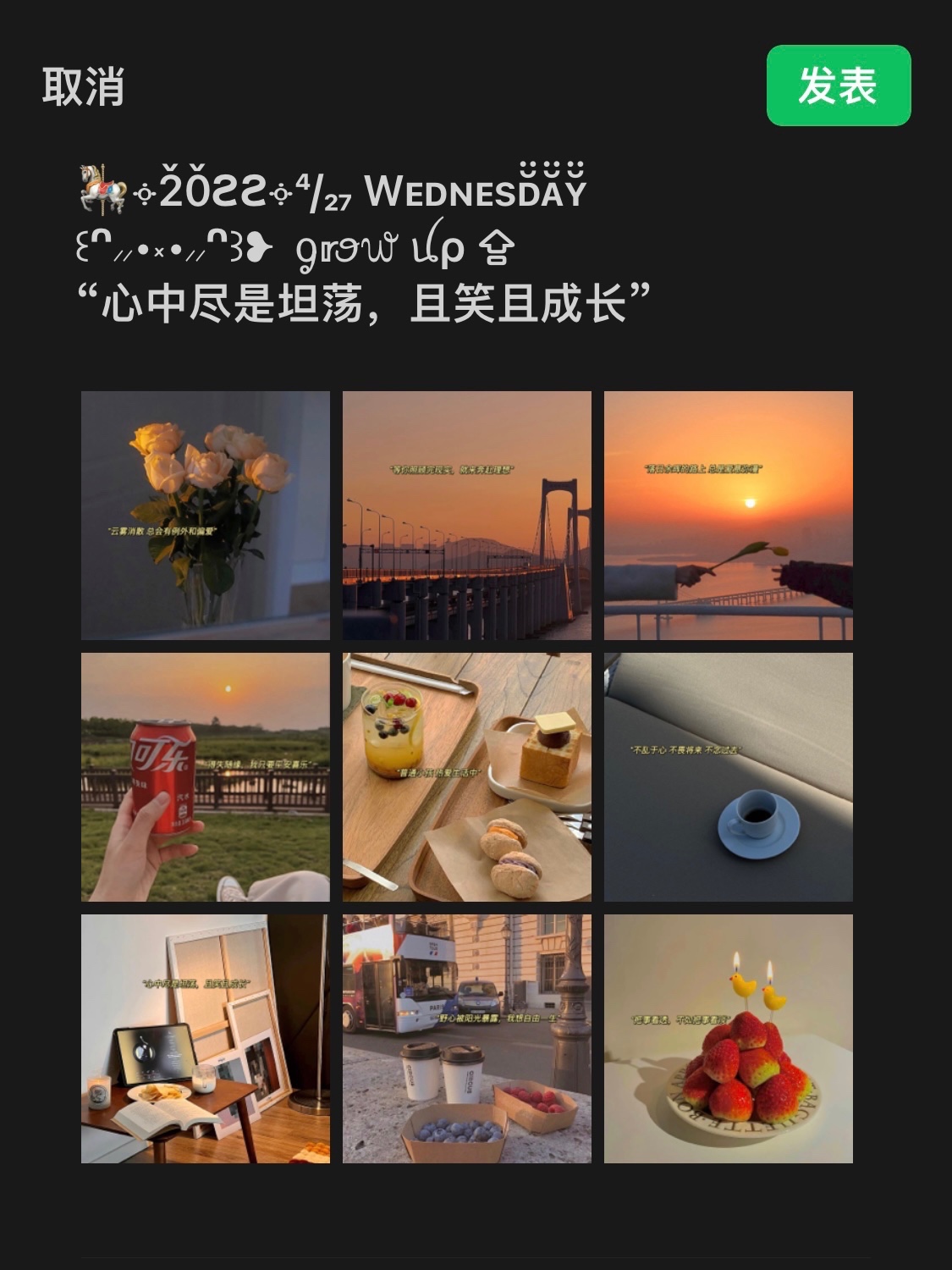This screenshot has width=952, height=1270.
Task: Open the photo of hands passing a leaf
Action: 728,515
